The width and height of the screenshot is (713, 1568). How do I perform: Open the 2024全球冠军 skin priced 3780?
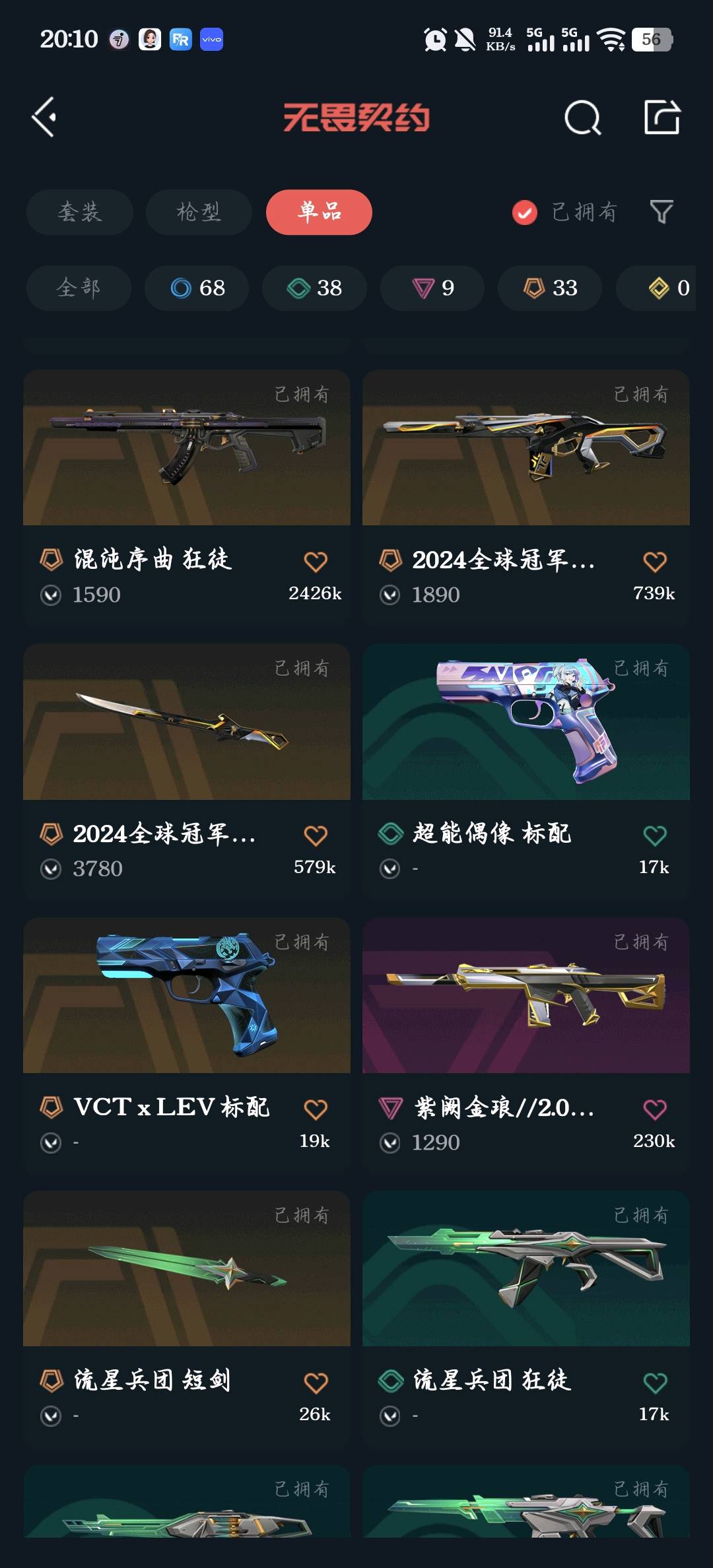(x=187, y=771)
